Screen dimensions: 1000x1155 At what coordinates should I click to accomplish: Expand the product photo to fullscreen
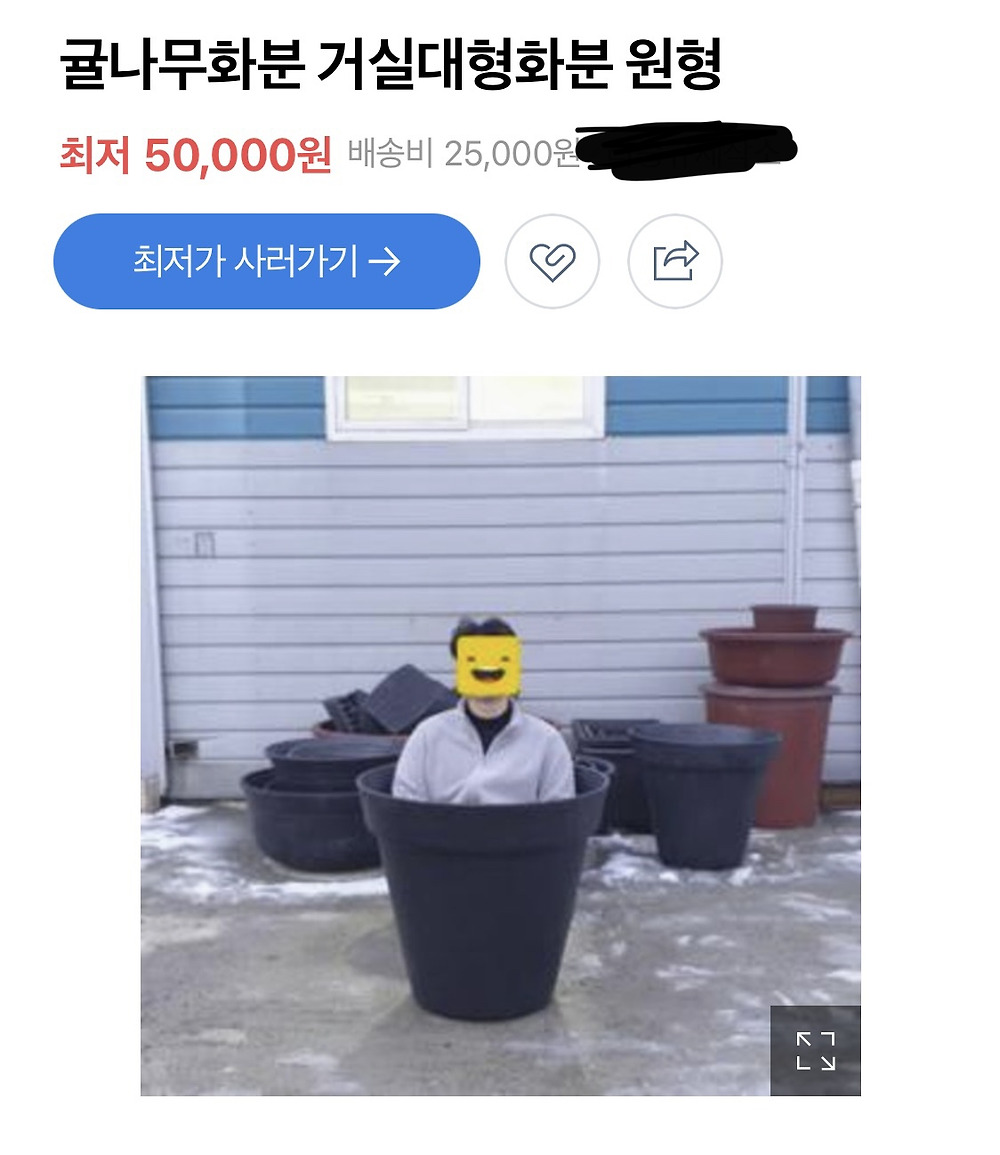[815, 1050]
